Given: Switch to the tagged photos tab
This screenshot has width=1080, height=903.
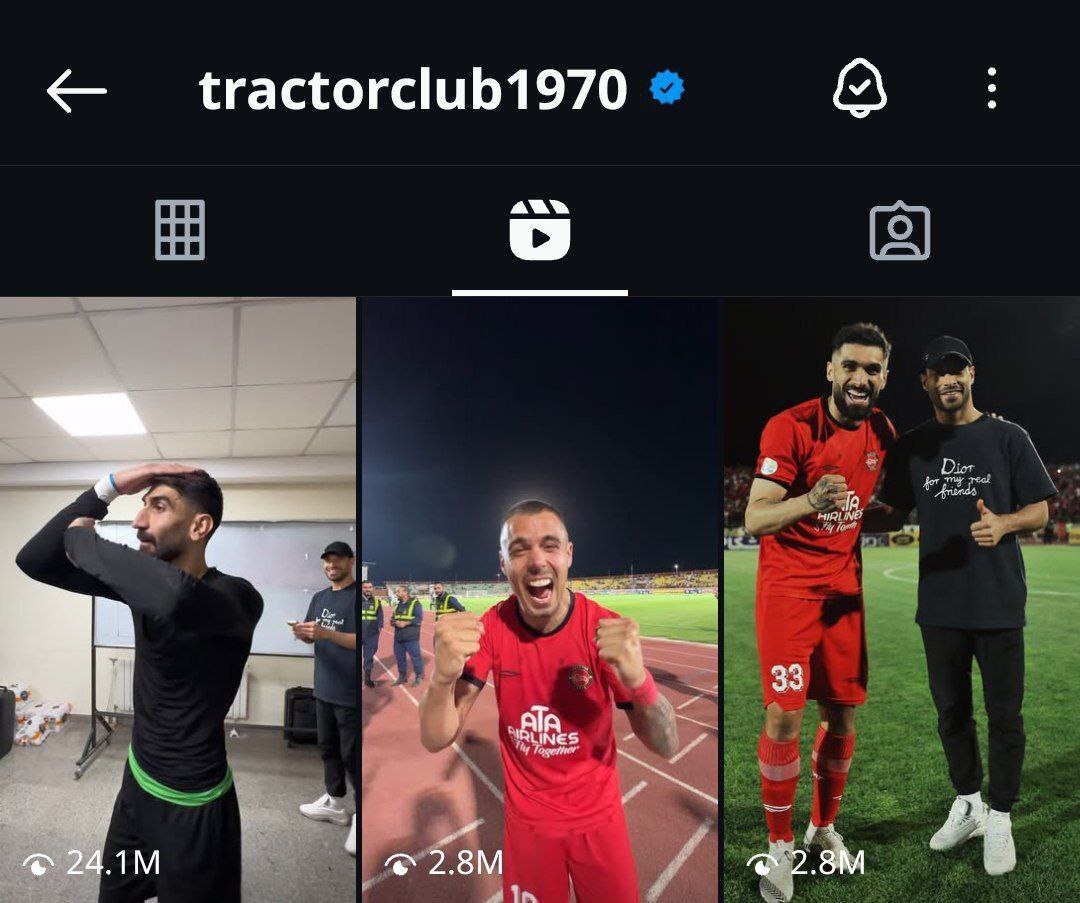Looking at the screenshot, I should tap(899, 230).
